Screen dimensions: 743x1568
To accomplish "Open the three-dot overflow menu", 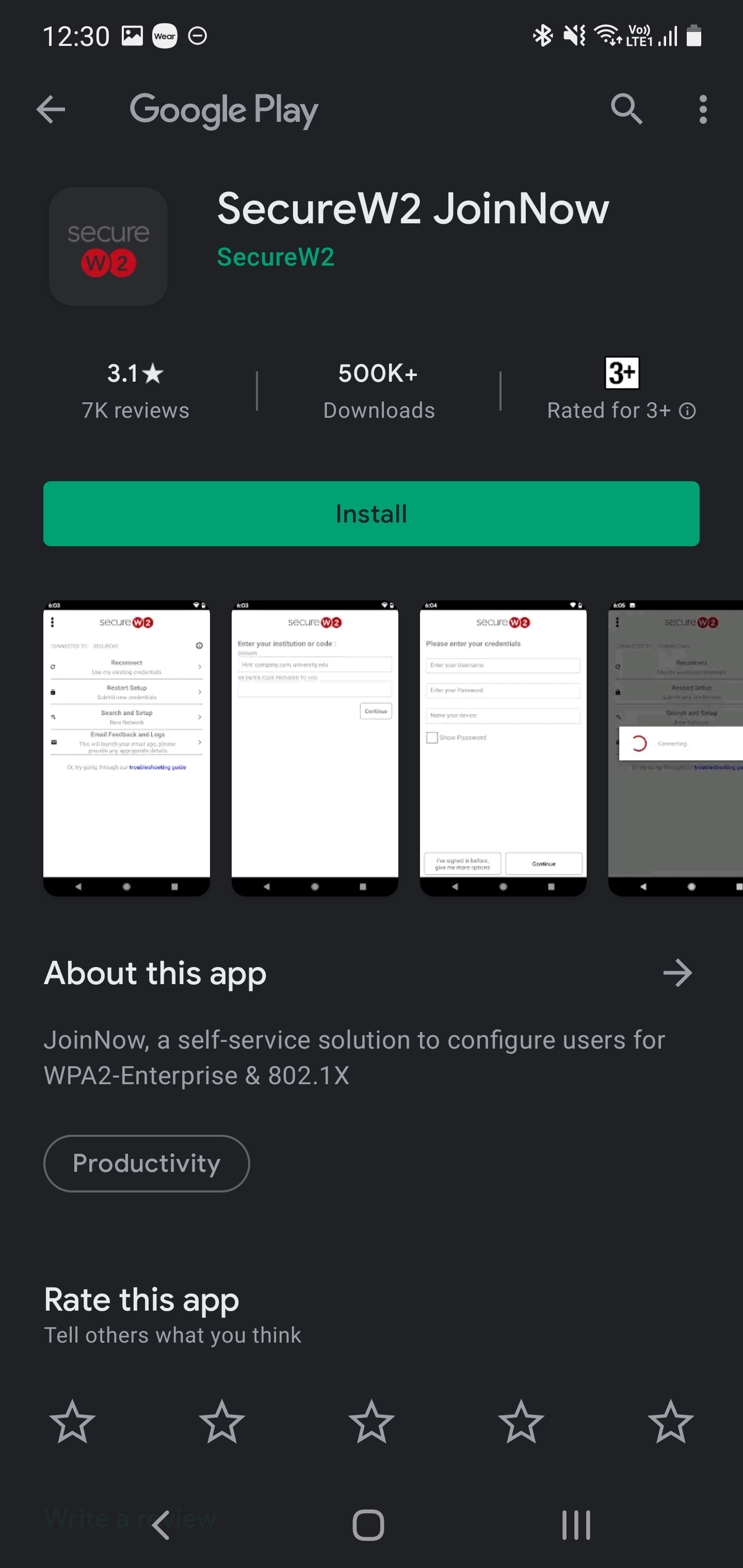I will [703, 109].
